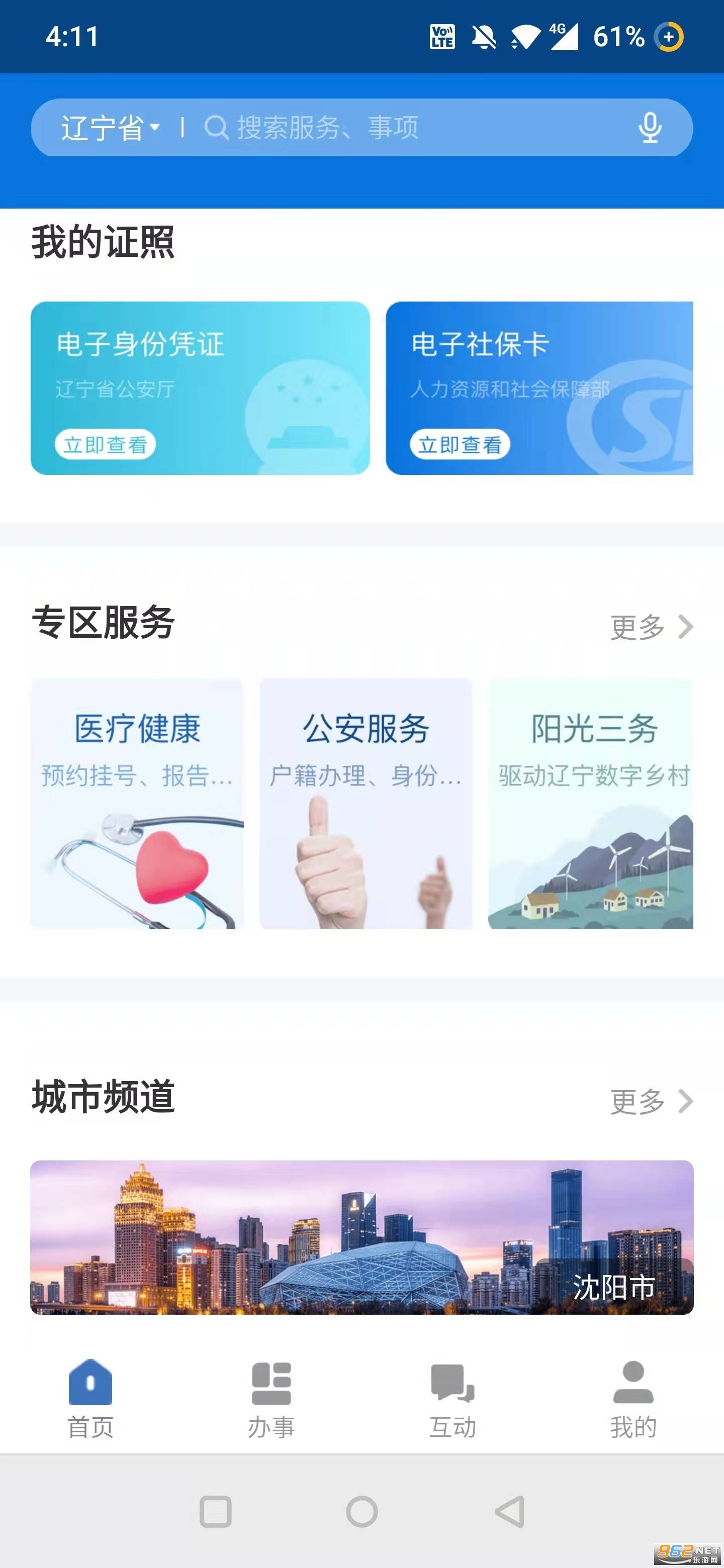Open the 医疗健康 service card
Viewport: 724px width, 1568px height.
[137, 804]
